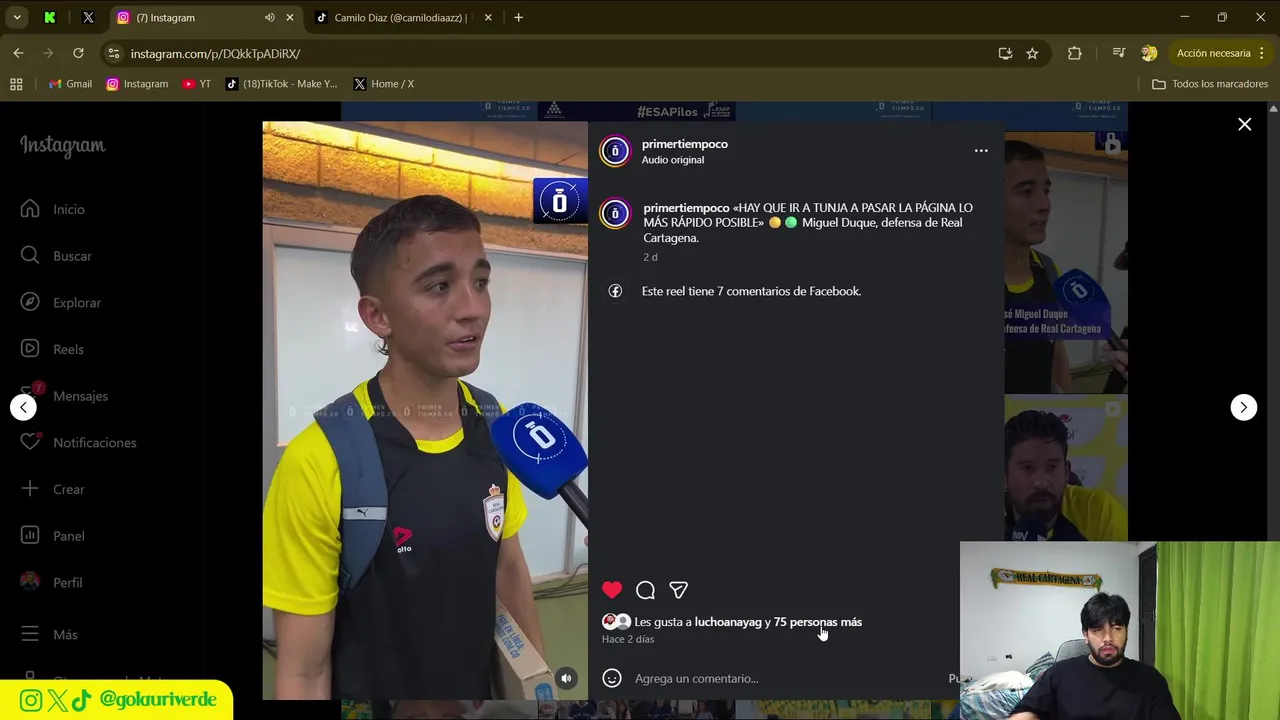Screen dimensions: 1280x720
Task: Switch to the Camilo Diaz TikTok tab
Action: pyautogui.click(x=398, y=17)
